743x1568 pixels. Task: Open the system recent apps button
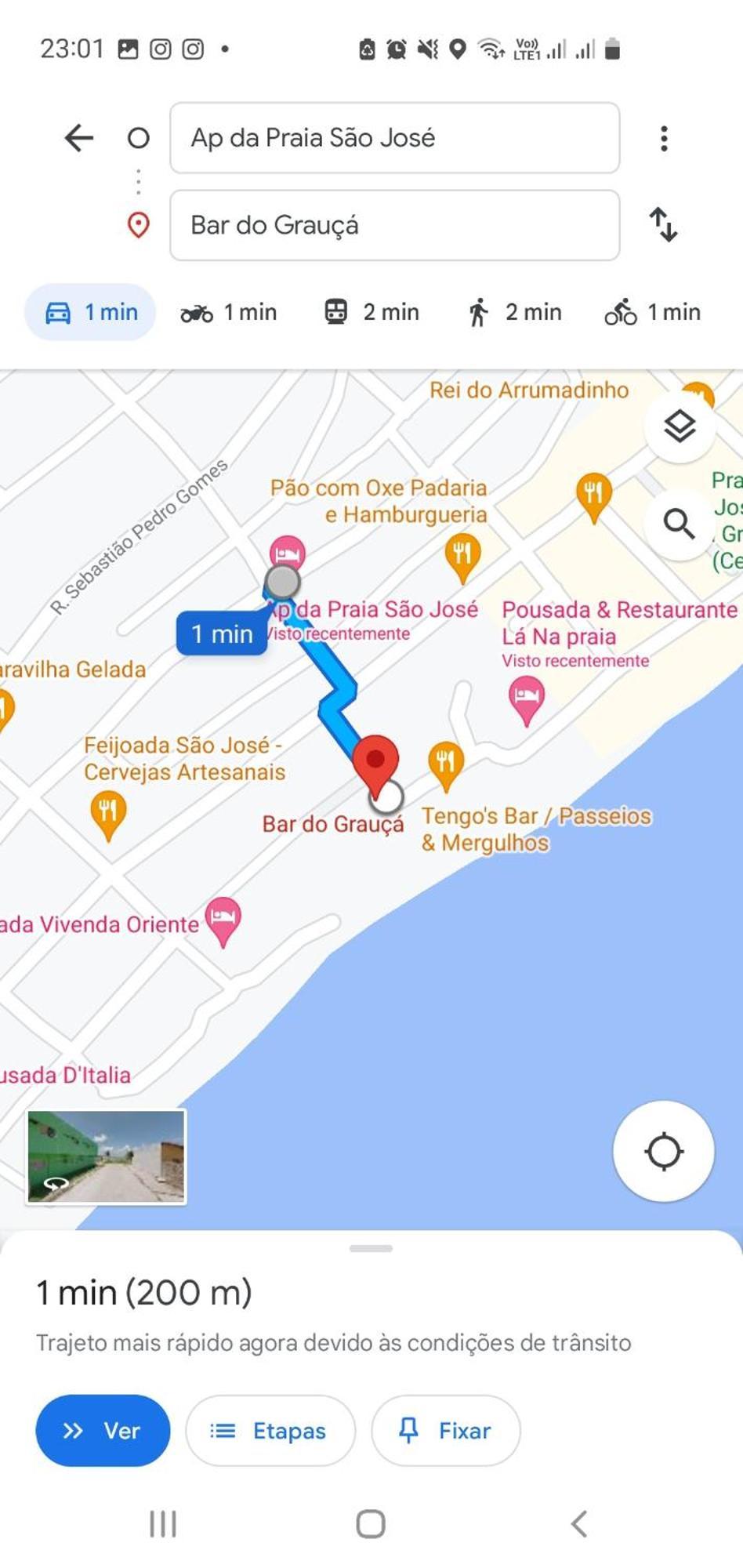click(x=163, y=1524)
